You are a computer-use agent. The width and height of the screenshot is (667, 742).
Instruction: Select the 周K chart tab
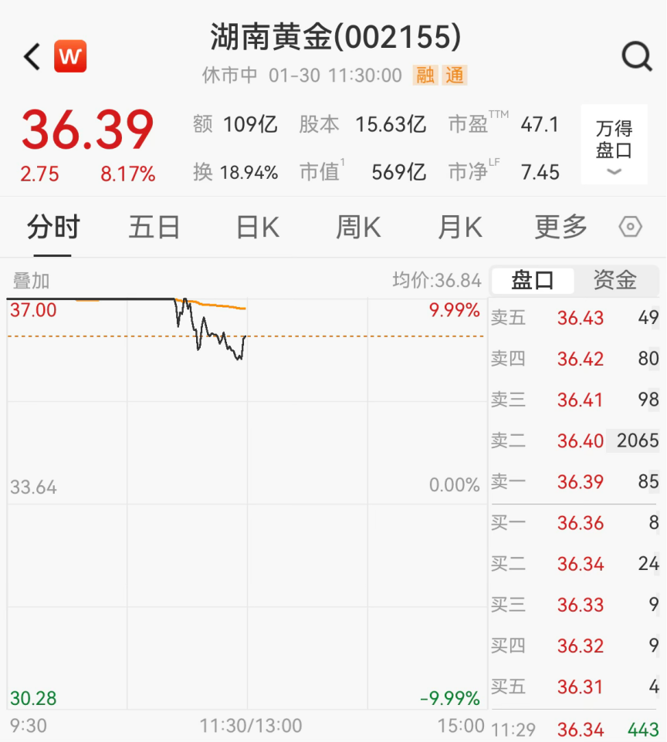[358, 228]
